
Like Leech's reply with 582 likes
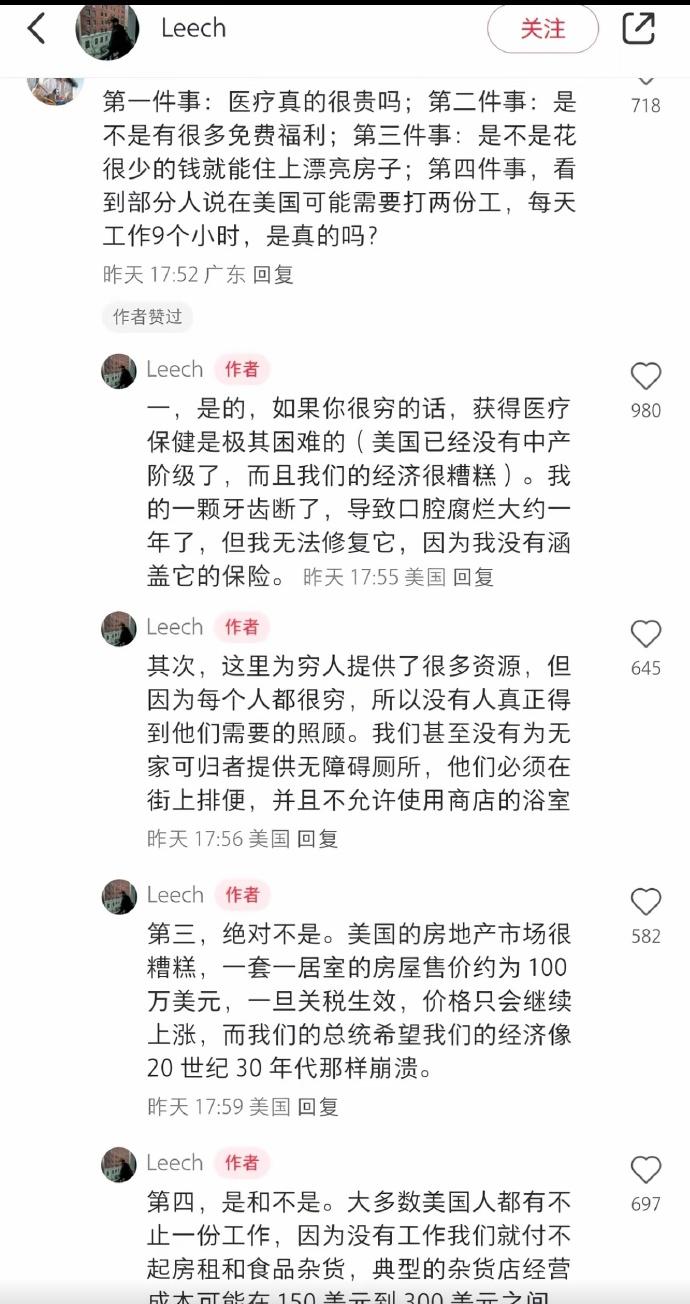(x=646, y=902)
